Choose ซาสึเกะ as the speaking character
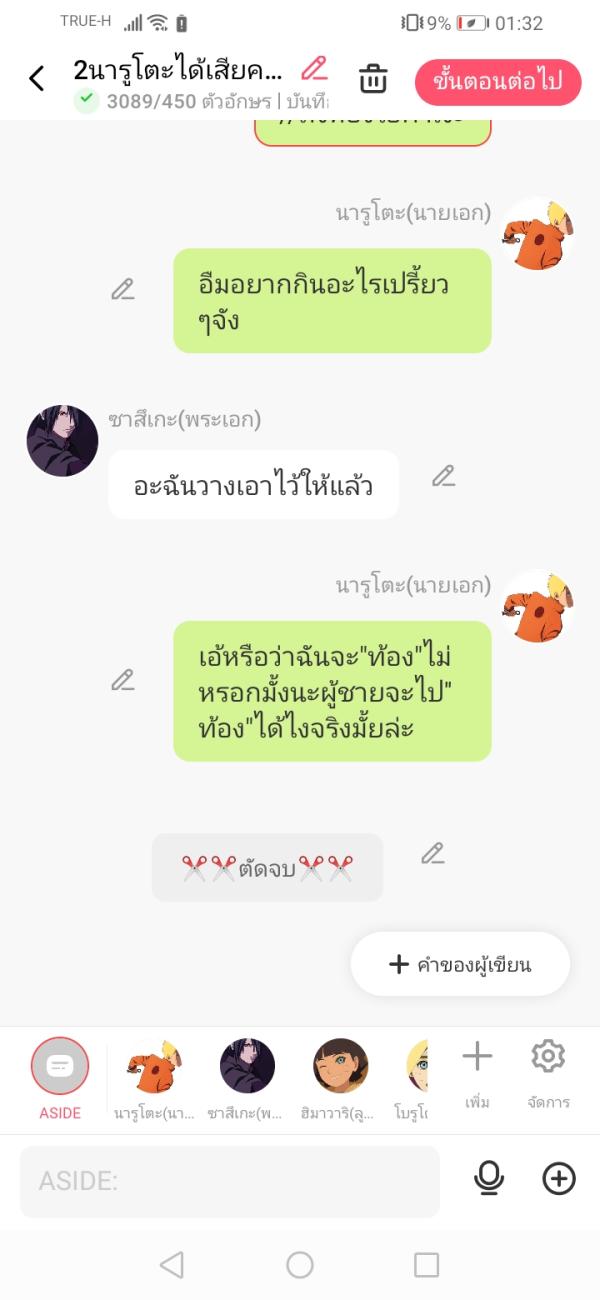Viewport: 600px width, 1300px height. point(247,1067)
